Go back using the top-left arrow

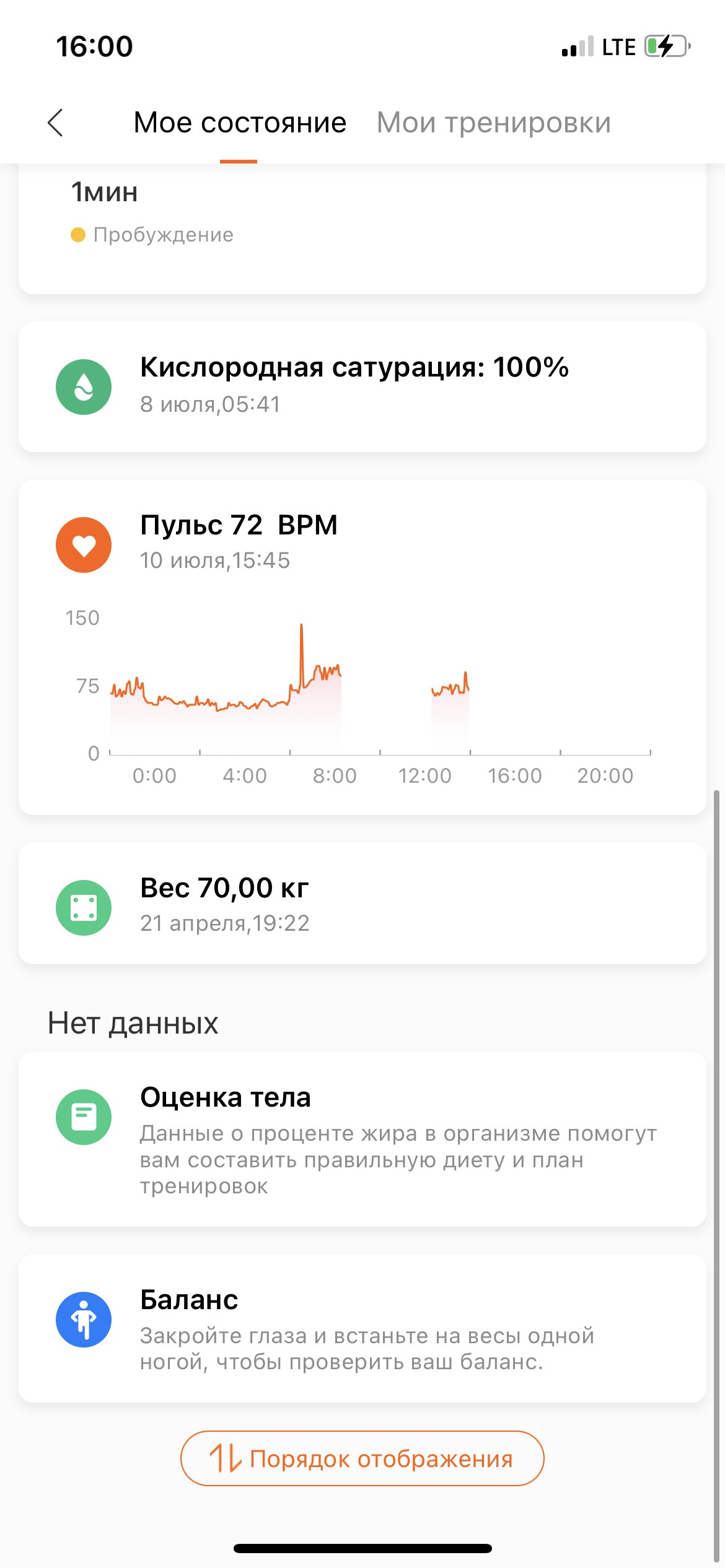[x=56, y=123]
